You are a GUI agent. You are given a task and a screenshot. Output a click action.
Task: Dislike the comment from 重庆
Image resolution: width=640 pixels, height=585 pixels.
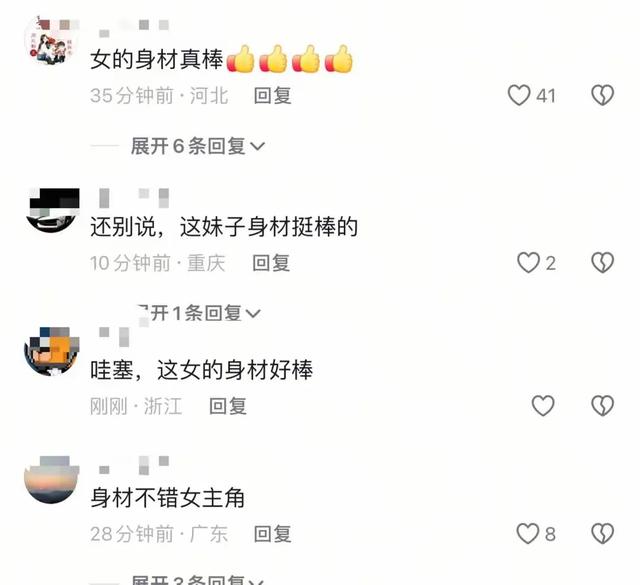(602, 263)
